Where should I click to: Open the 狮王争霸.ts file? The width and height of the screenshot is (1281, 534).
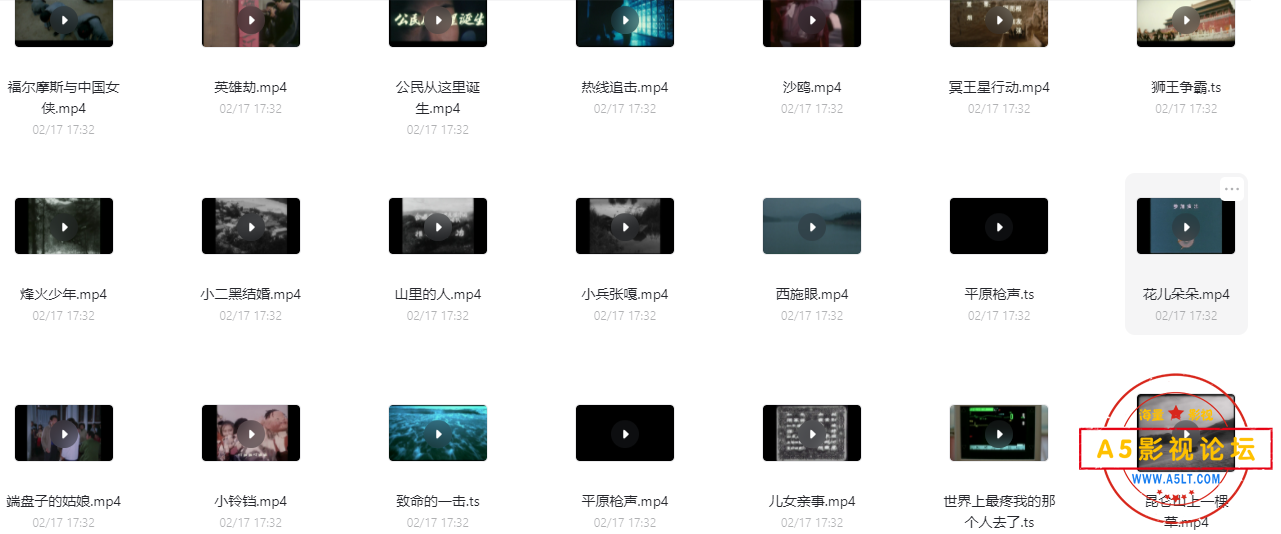tap(1186, 20)
